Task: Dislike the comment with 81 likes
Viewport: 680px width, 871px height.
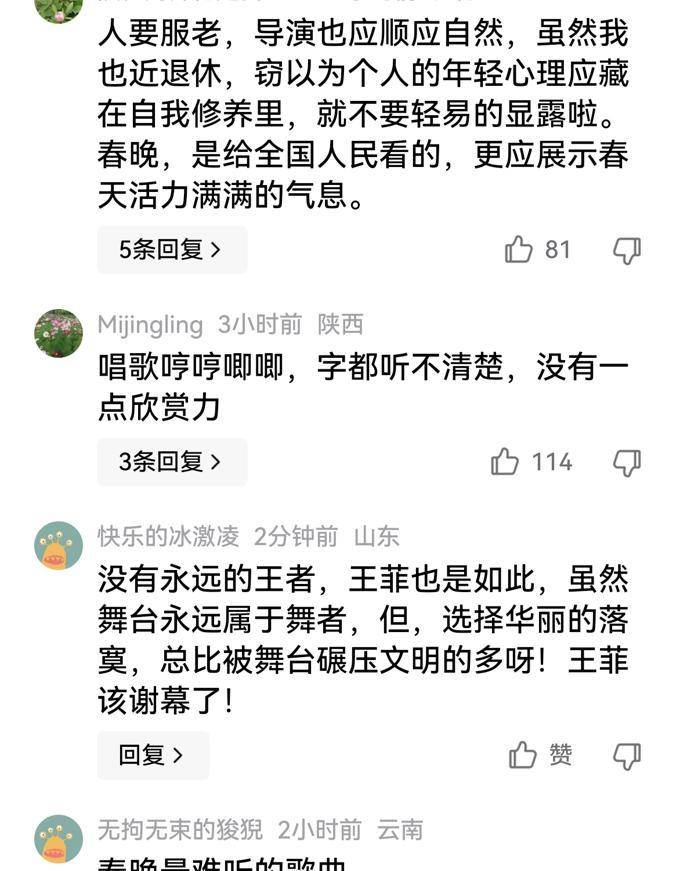Action: [626, 250]
